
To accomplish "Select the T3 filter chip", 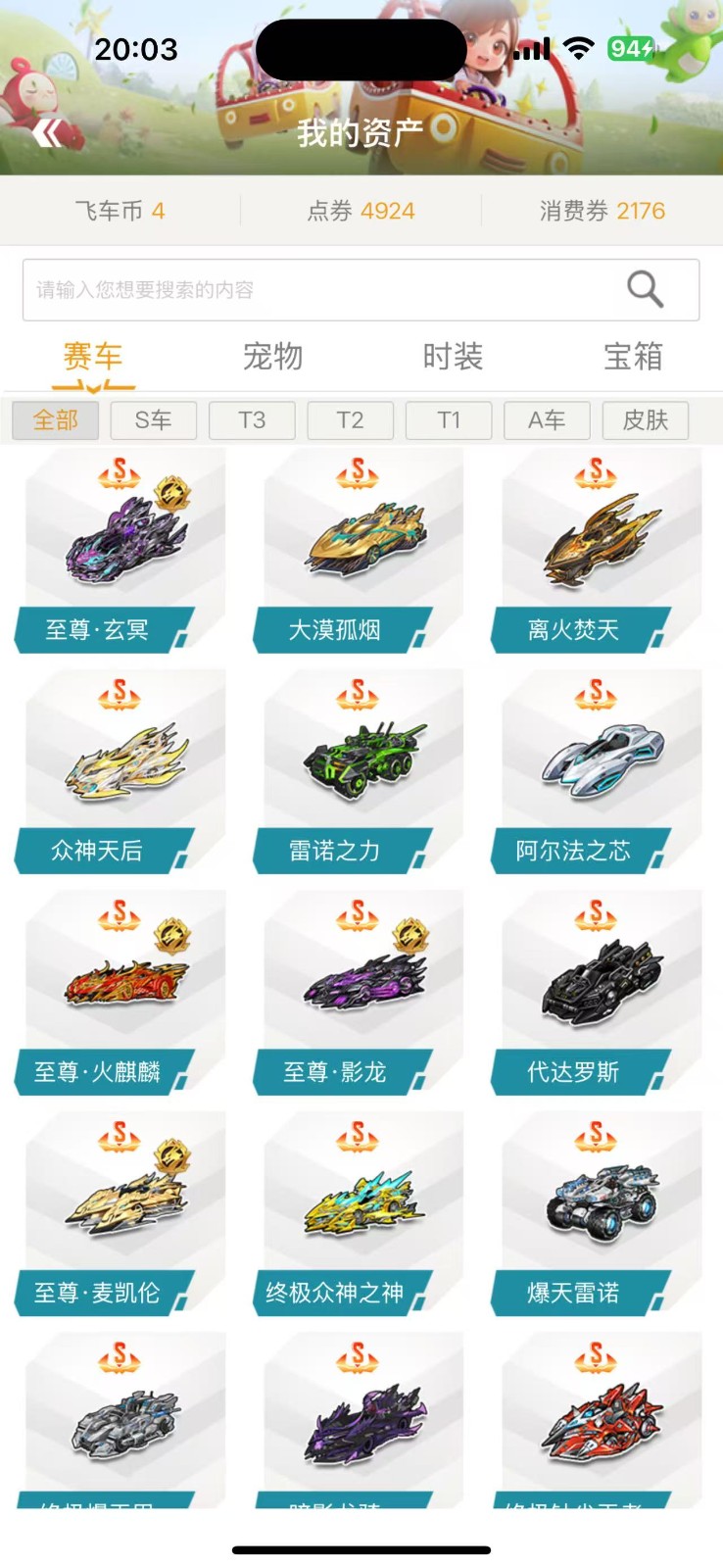I will point(252,420).
